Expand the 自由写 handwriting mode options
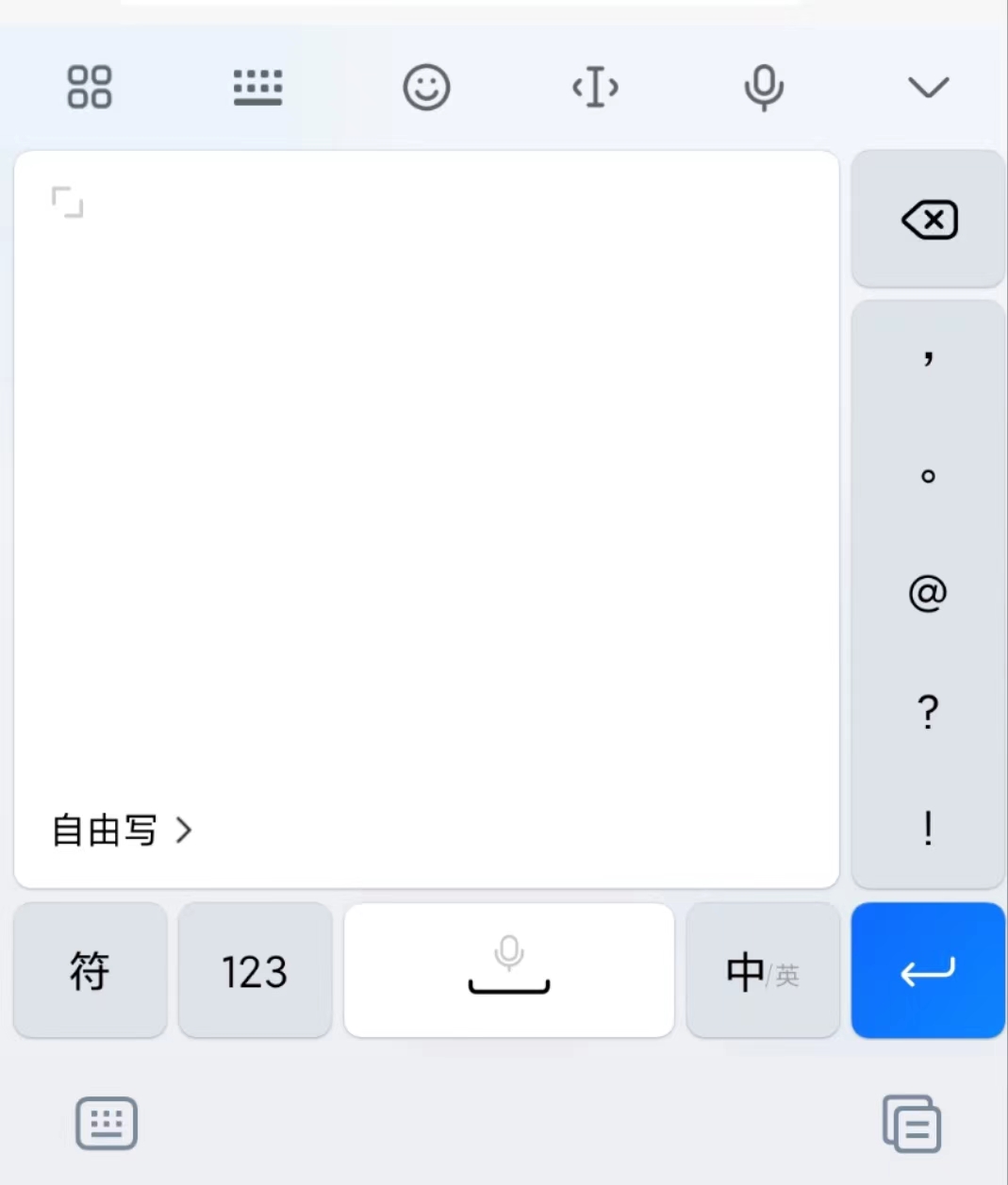This screenshot has width=1008, height=1185. pos(118,831)
